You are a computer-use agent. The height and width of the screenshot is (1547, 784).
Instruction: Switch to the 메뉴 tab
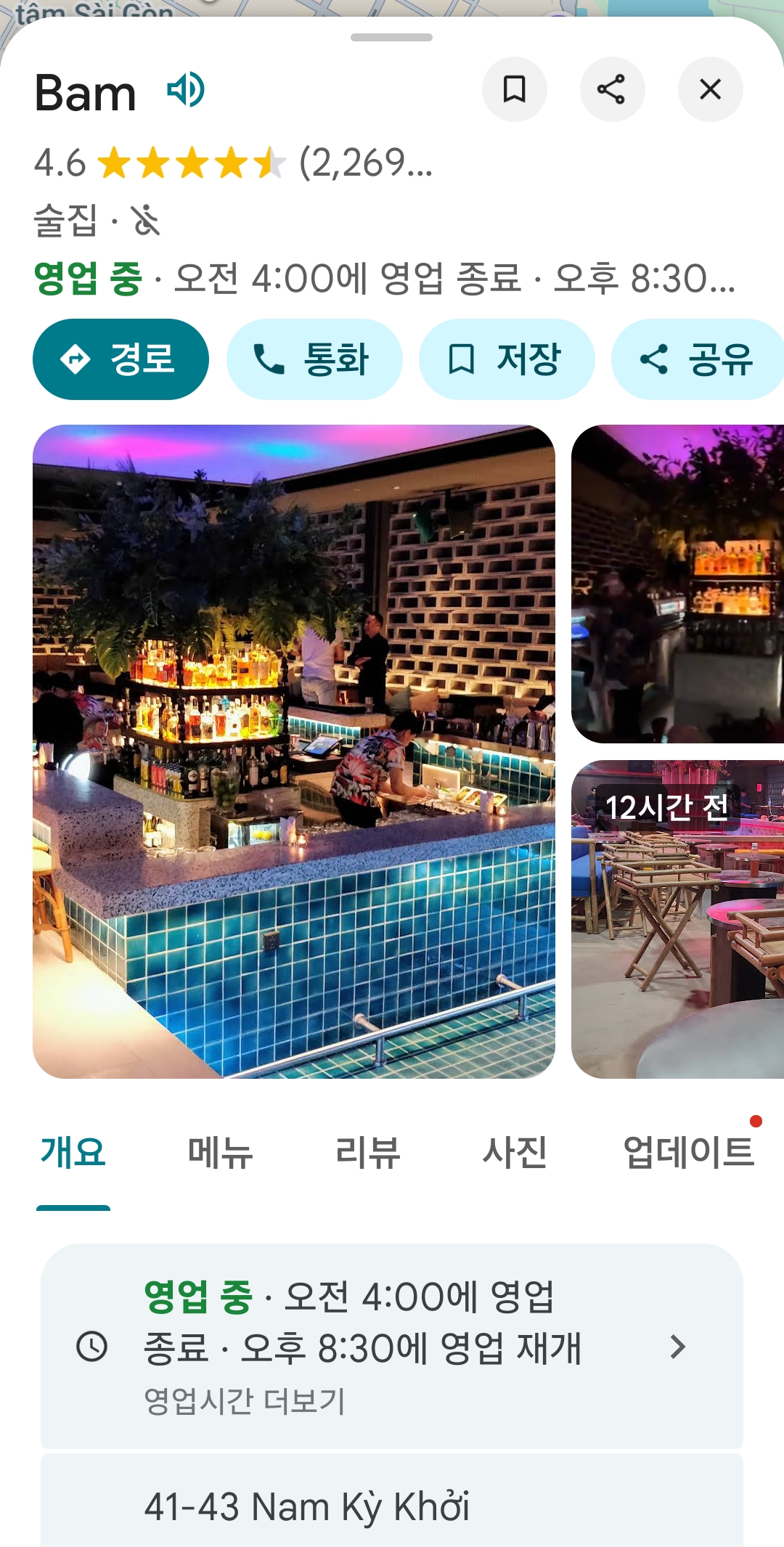coord(220,1152)
